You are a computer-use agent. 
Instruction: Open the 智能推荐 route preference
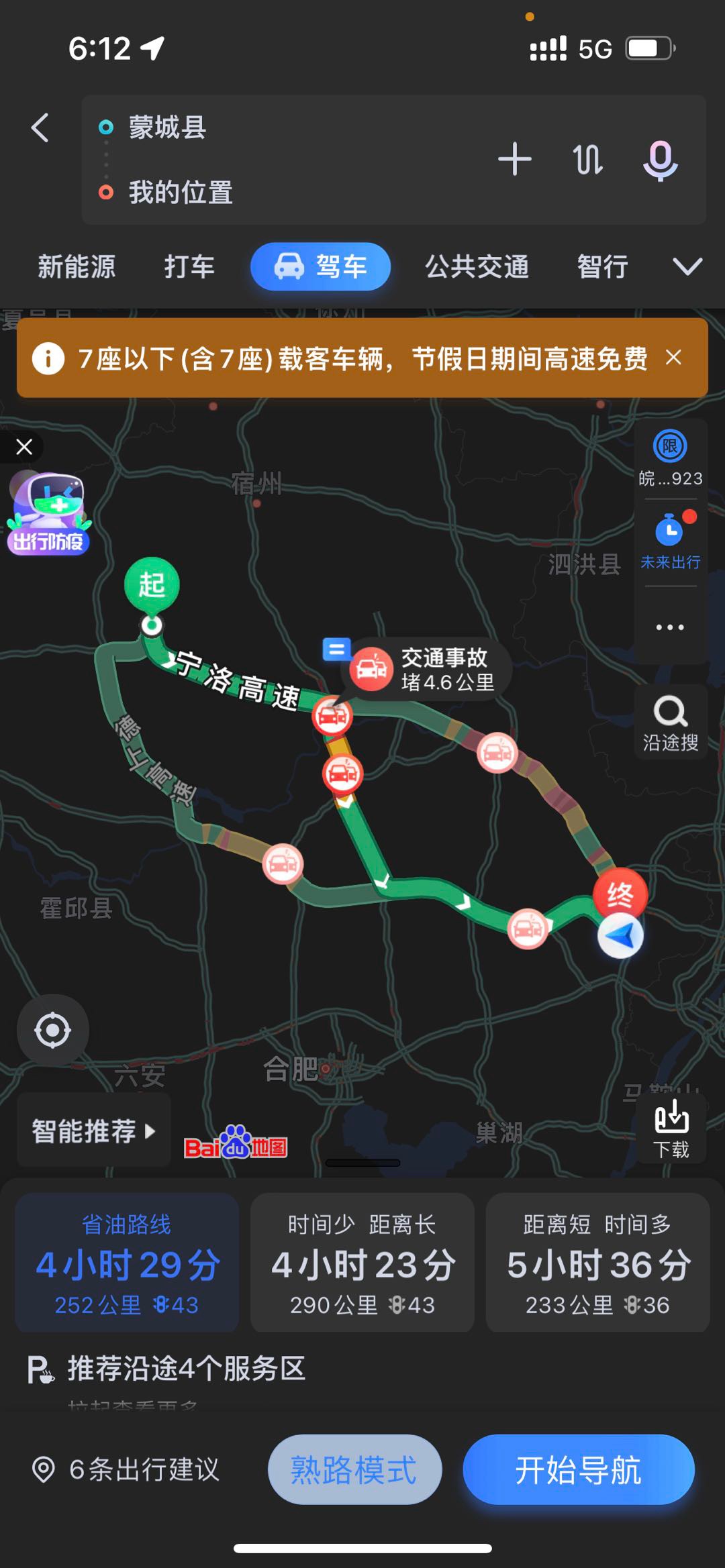pos(93,1131)
